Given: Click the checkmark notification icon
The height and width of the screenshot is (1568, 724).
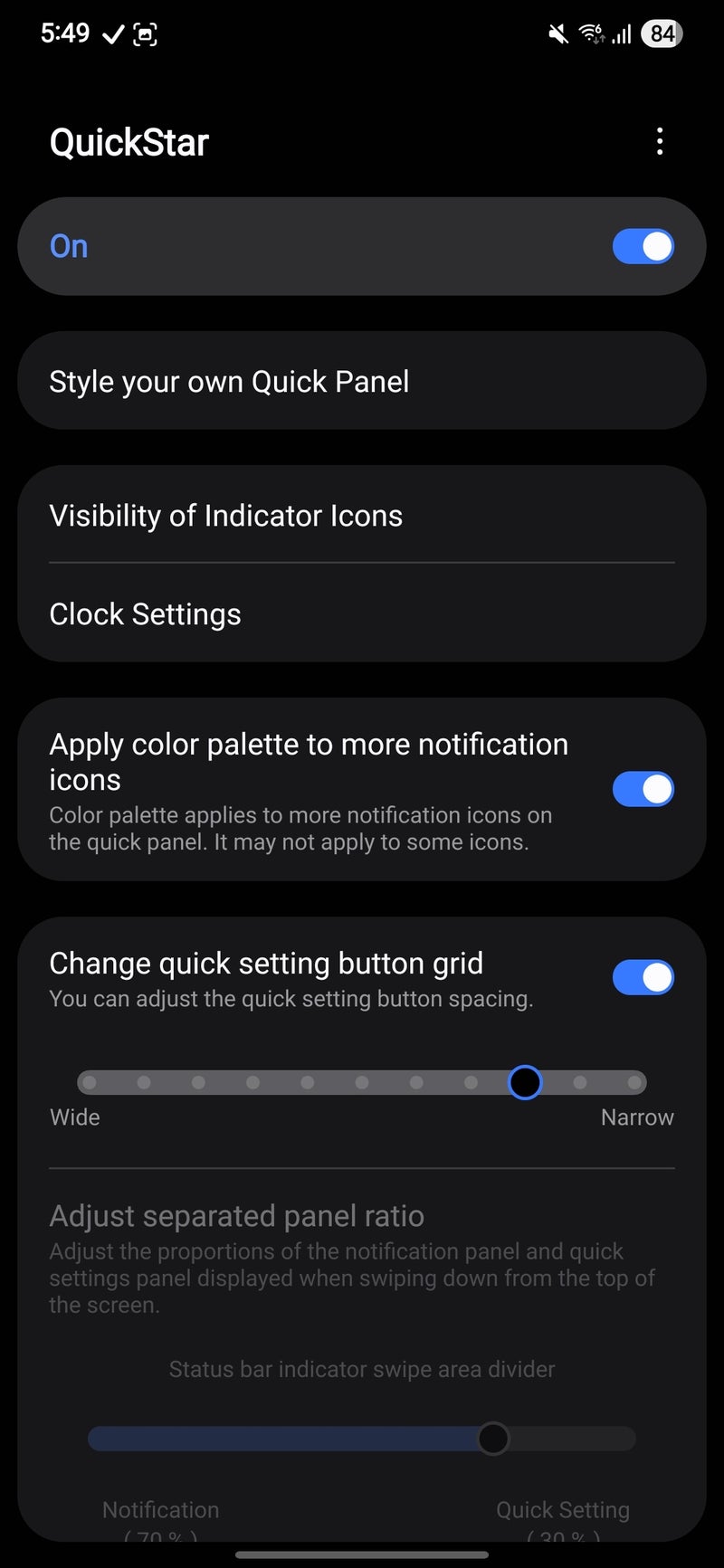Looking at the screenshot, I should [113, 33].
